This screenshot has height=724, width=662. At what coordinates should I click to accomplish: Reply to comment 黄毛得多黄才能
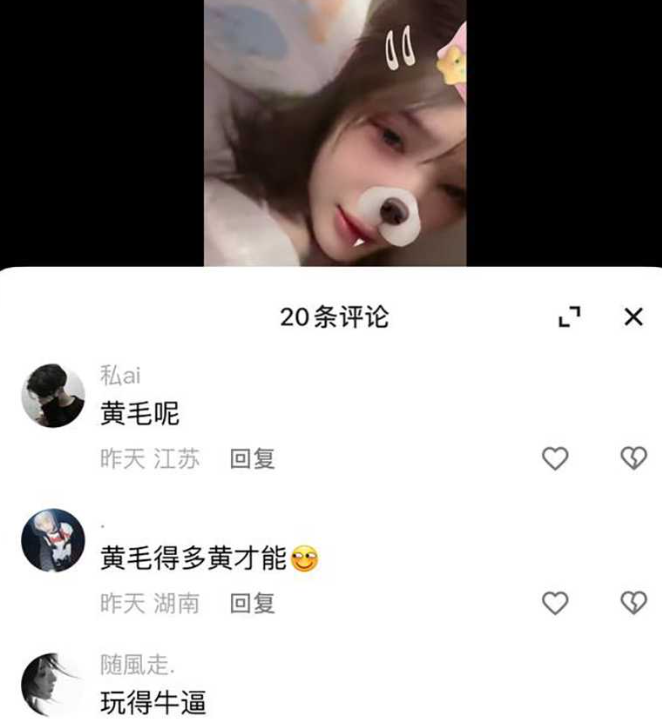(x=252, y=603)
